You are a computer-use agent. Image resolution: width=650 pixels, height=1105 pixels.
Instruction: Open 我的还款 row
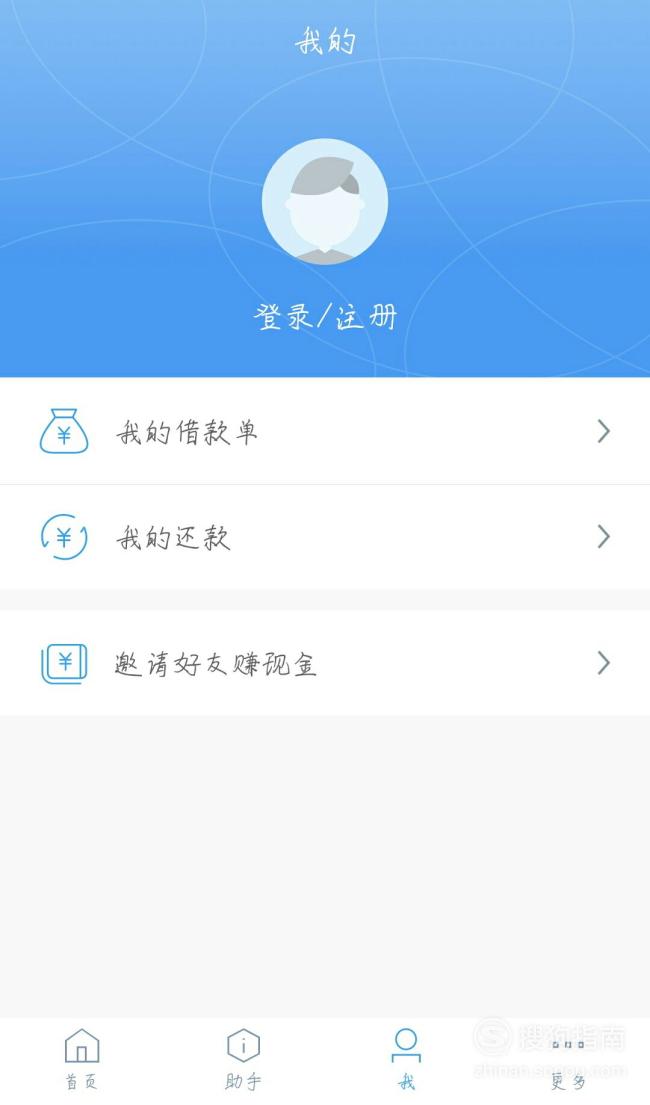click(x=325, y=537)
